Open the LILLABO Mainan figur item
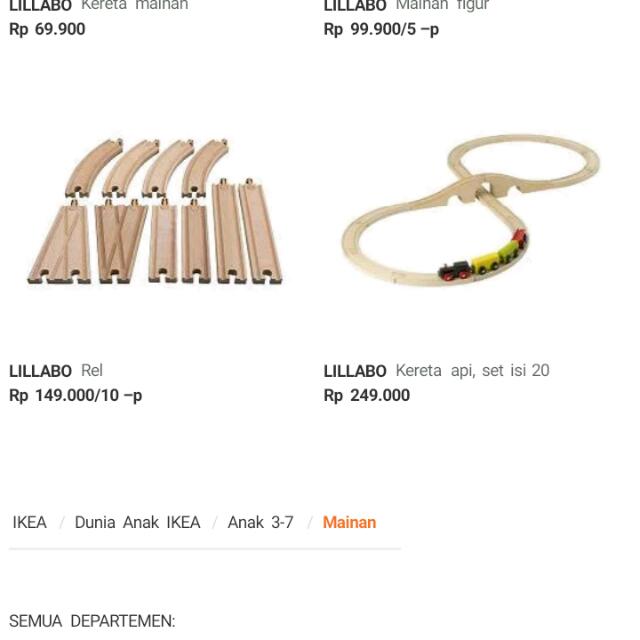This screenshot has height=640, width=640. click(x=406, y=6)
